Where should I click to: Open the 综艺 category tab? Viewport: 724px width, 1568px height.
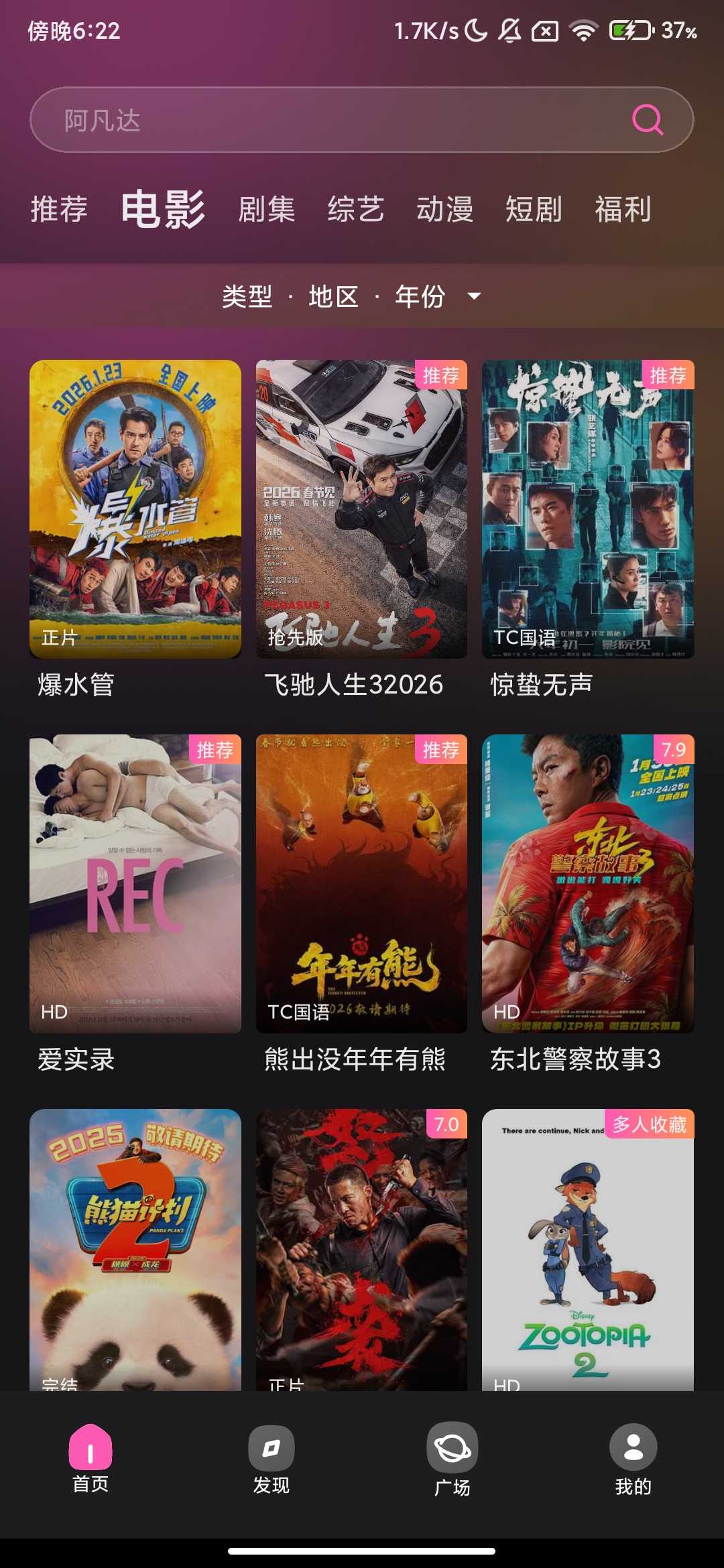coord(356,209)
